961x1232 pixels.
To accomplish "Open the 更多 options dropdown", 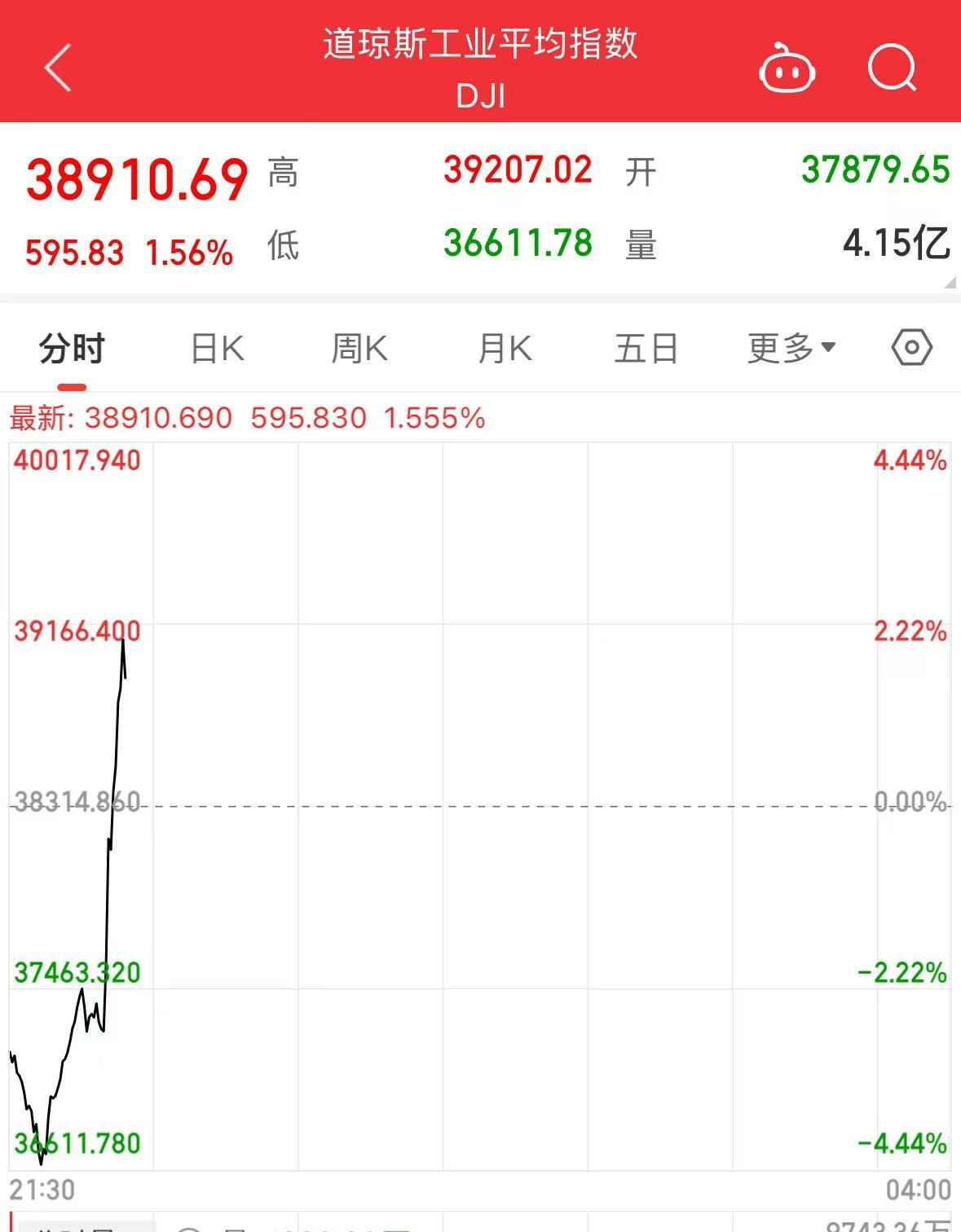I will click(789, 346).
